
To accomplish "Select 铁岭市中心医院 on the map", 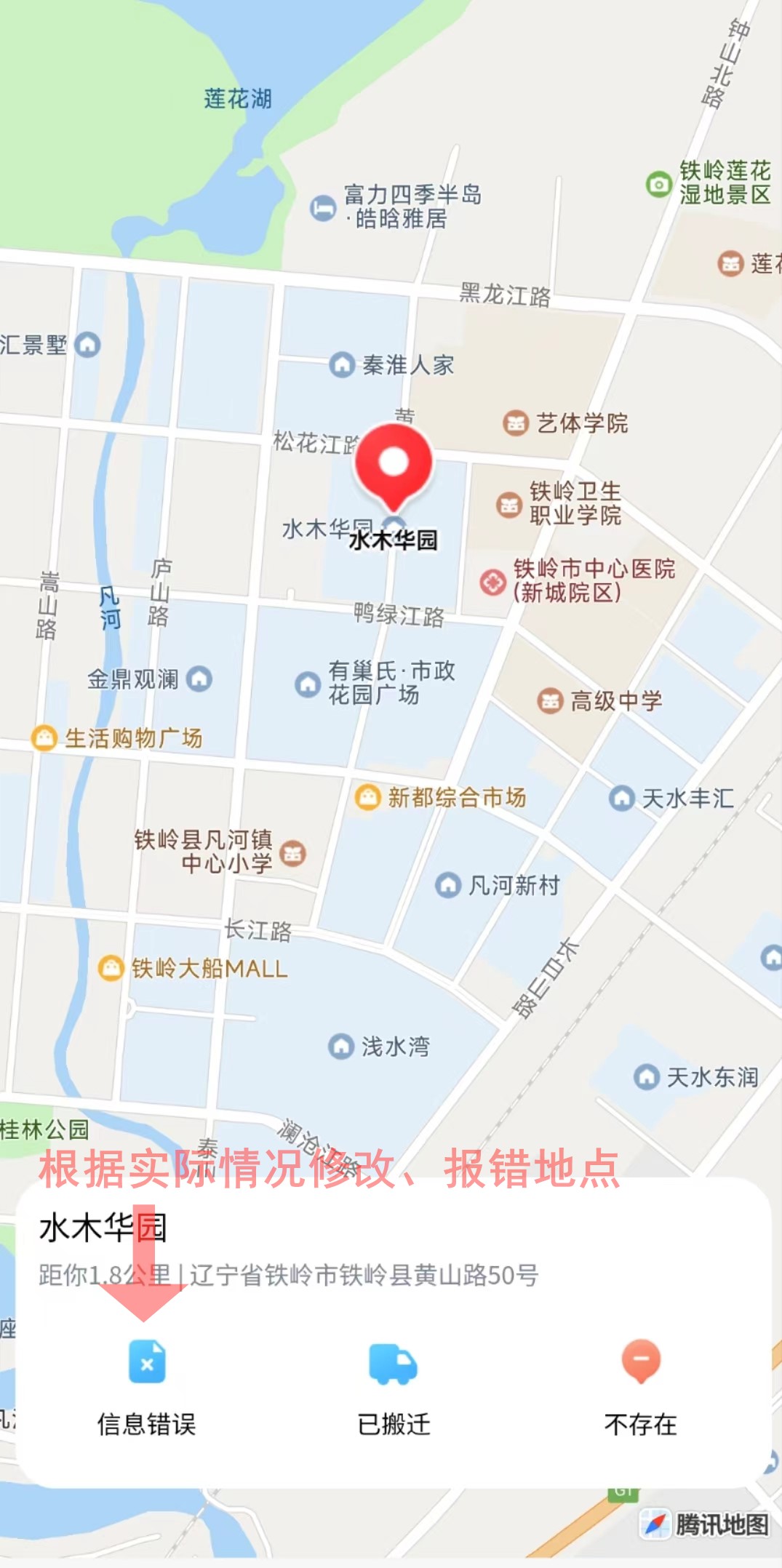I will [x=492, y=582].
